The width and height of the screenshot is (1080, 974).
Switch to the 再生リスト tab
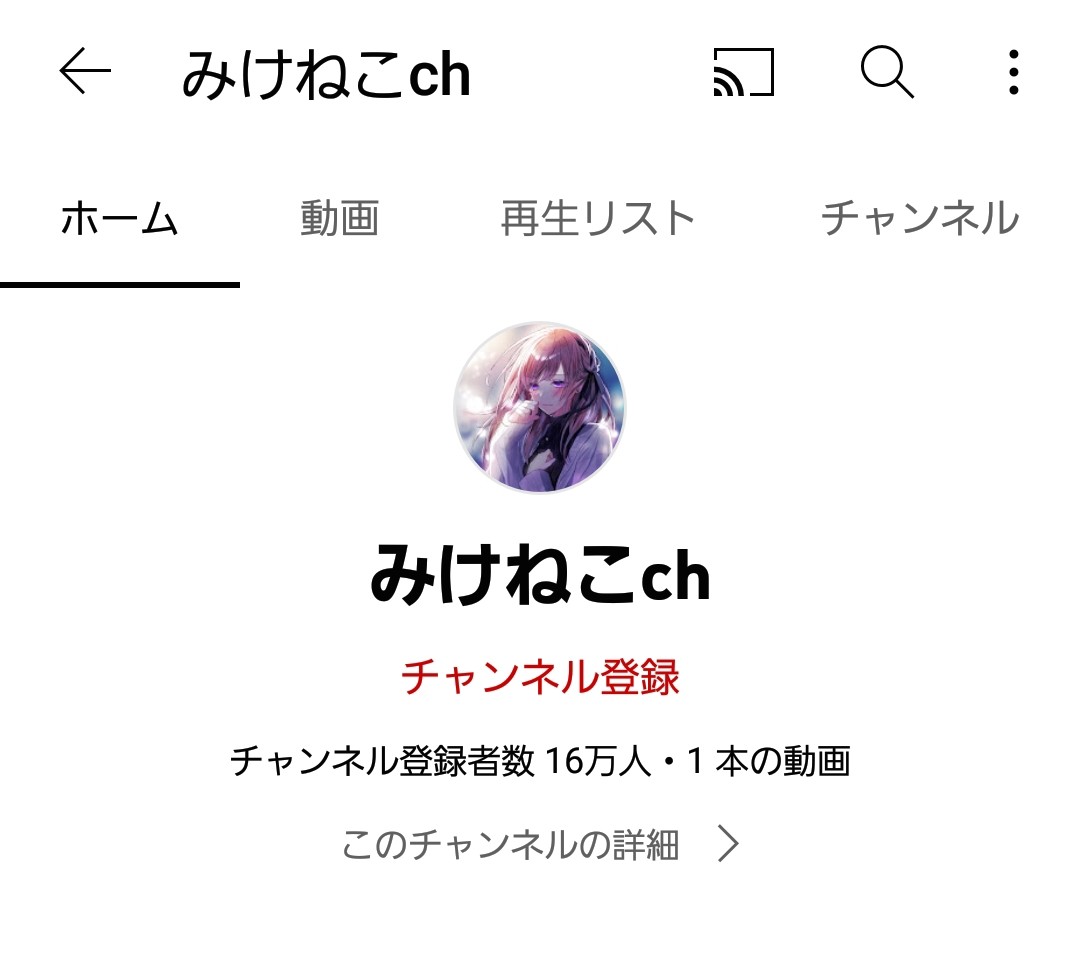pos(598,218)
